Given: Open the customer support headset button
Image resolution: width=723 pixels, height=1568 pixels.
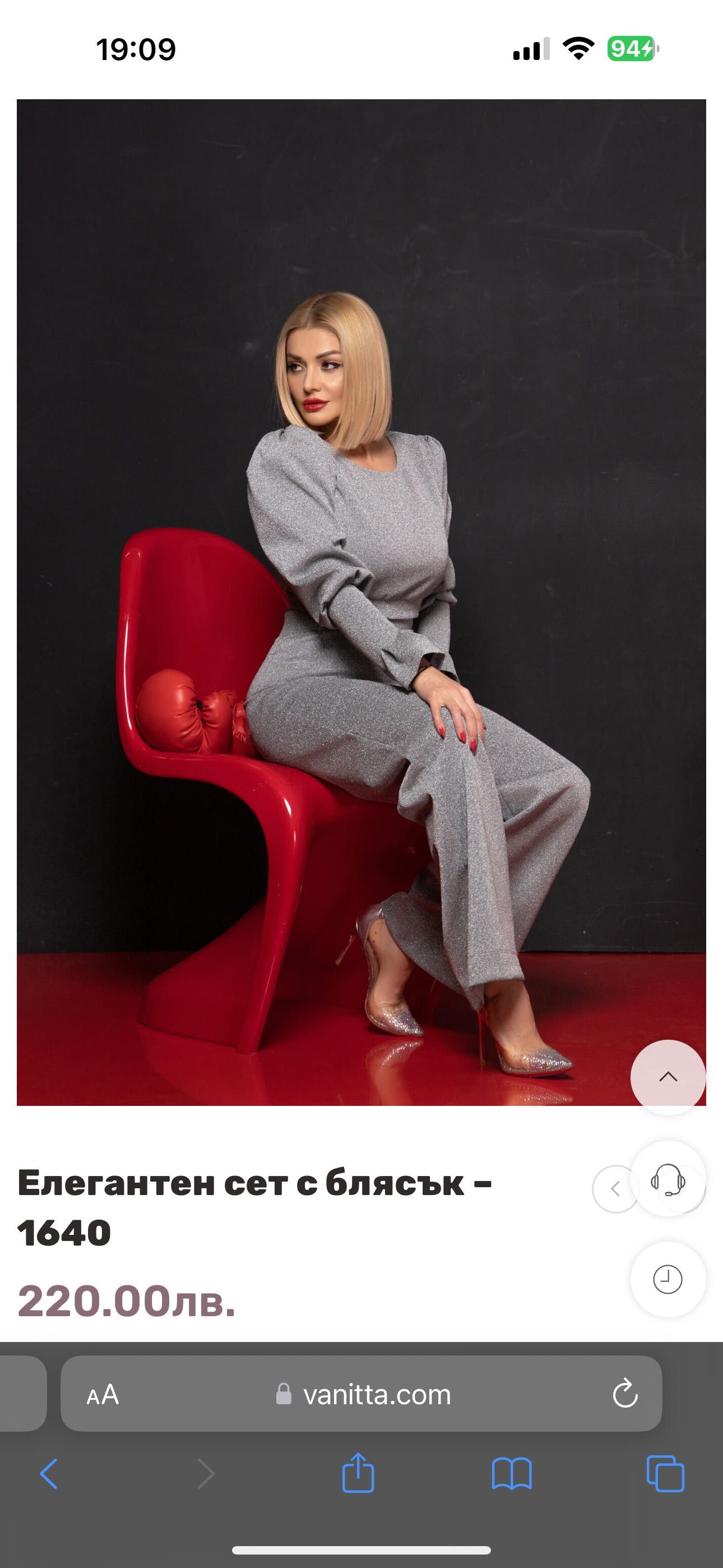Looking at the screenshot, I should pos(668,1179).
